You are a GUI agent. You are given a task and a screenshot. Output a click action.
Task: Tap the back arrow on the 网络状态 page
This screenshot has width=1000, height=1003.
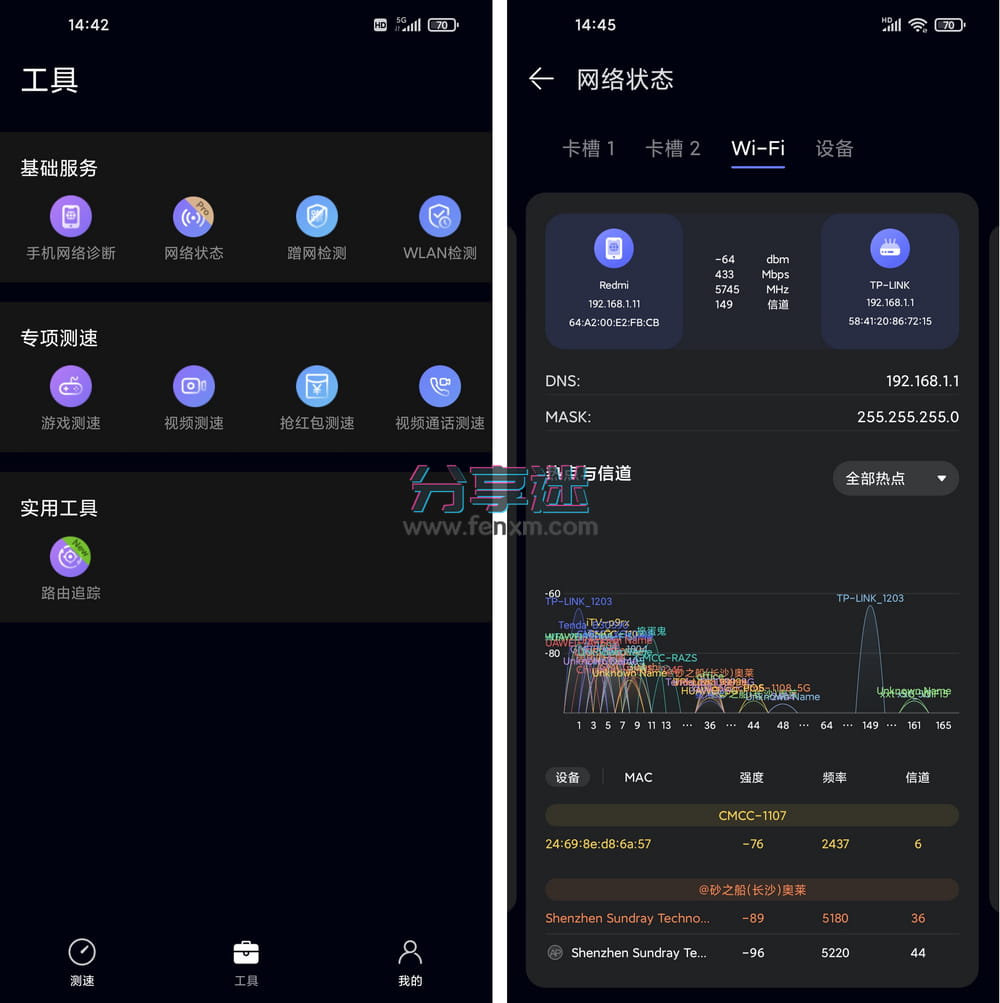tap(541, 80)
